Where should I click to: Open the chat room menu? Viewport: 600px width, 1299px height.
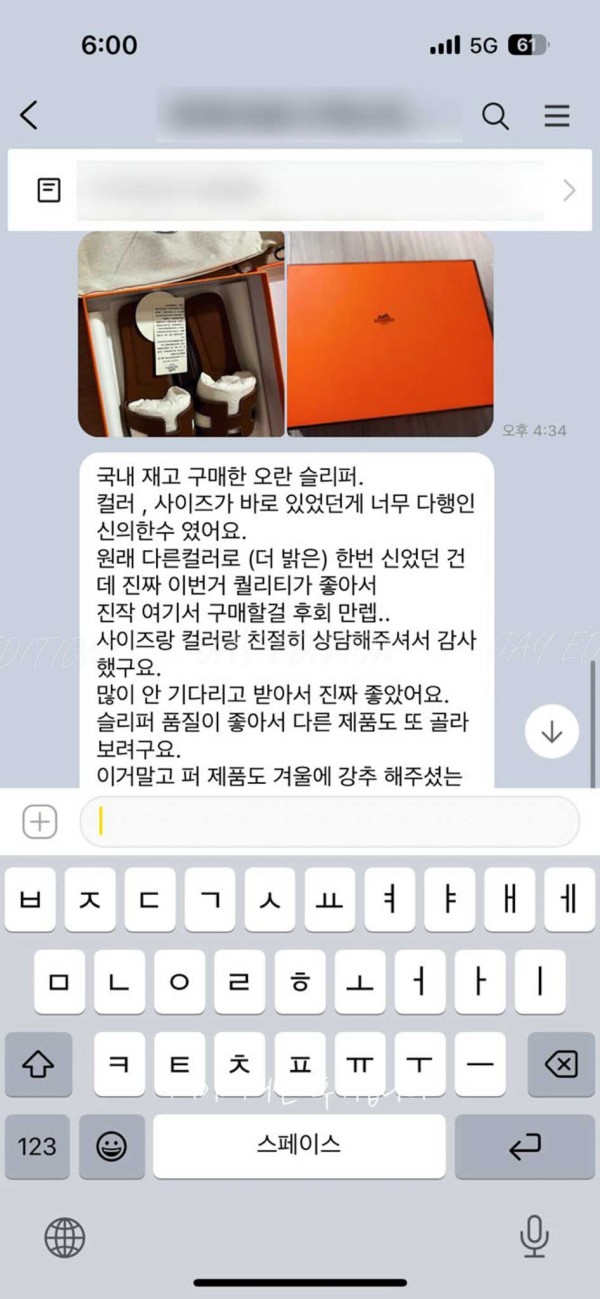(556, 116)
